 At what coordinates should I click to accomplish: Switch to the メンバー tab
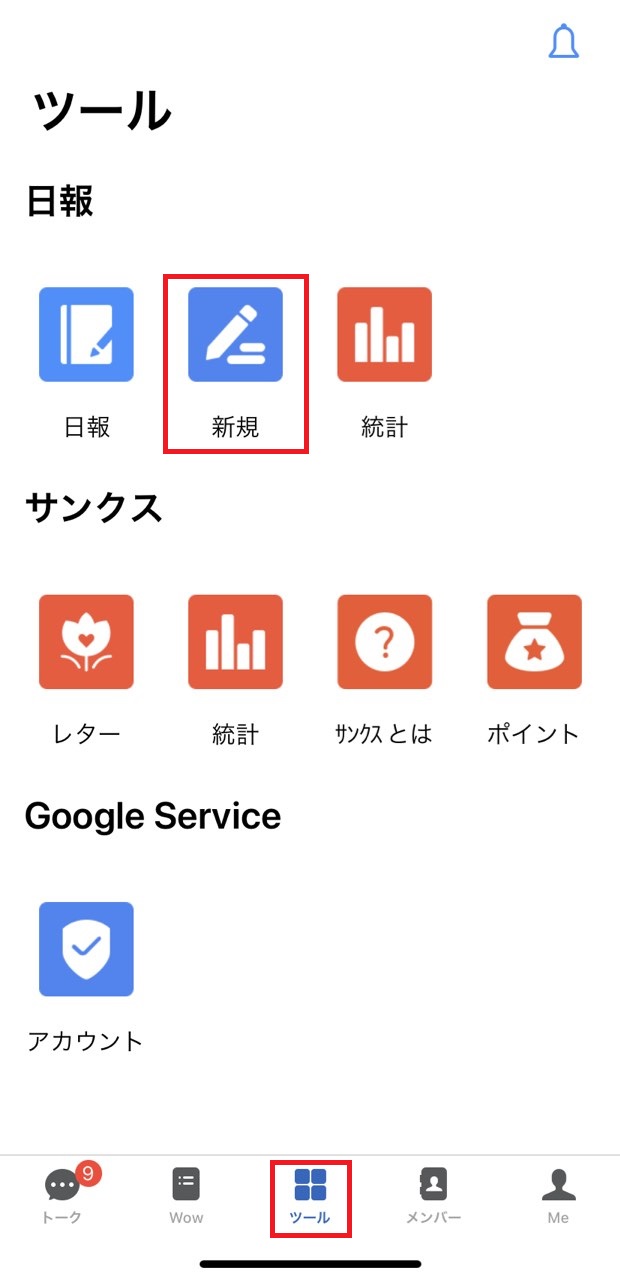(x=433, y=1196)
